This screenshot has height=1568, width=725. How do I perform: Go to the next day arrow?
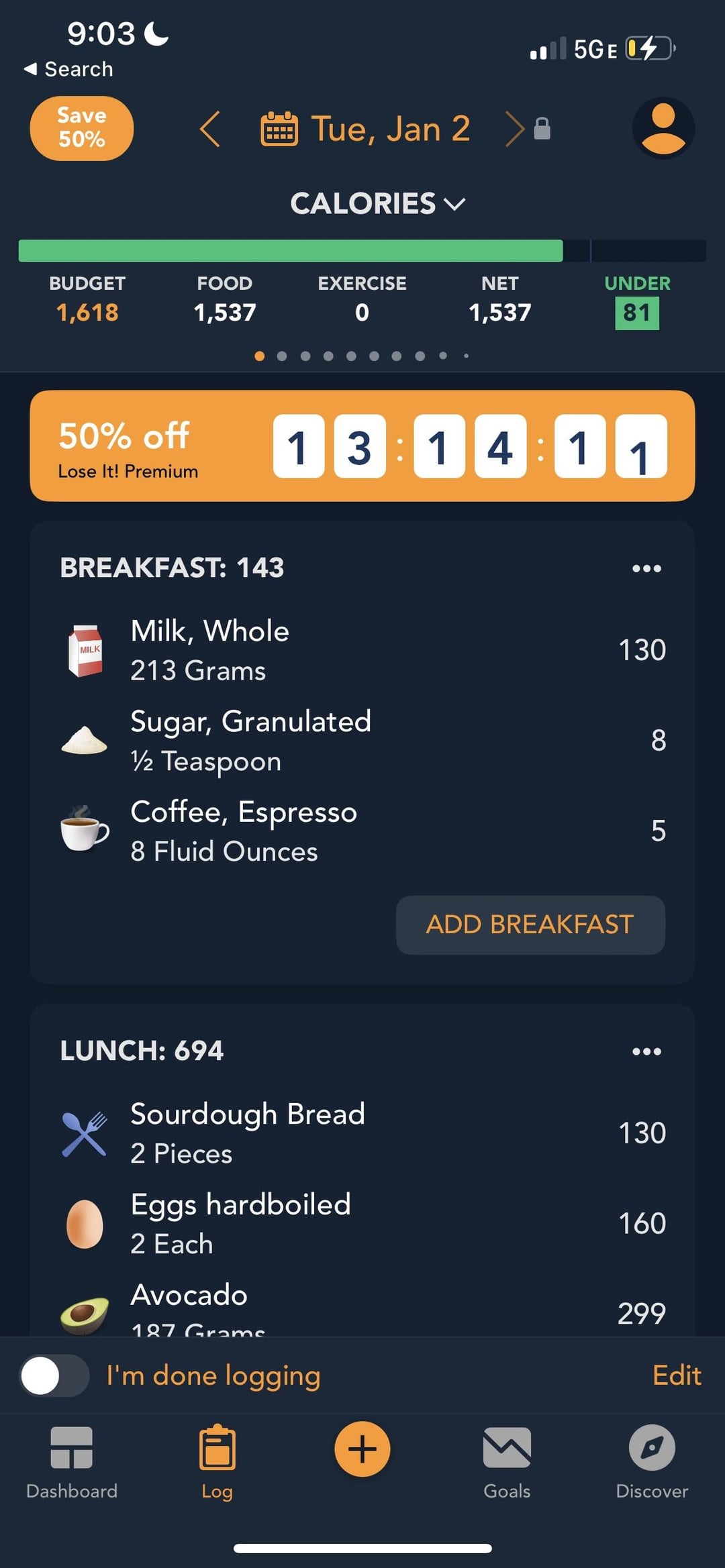(514, 129)
